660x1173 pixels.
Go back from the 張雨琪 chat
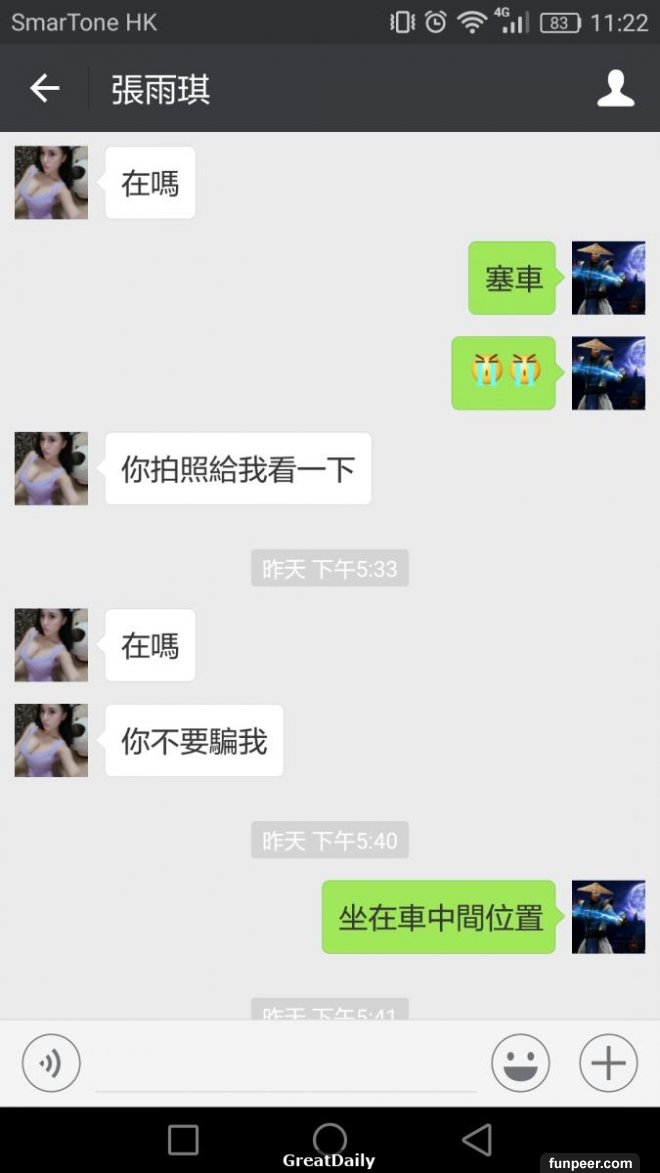(45, 89)
